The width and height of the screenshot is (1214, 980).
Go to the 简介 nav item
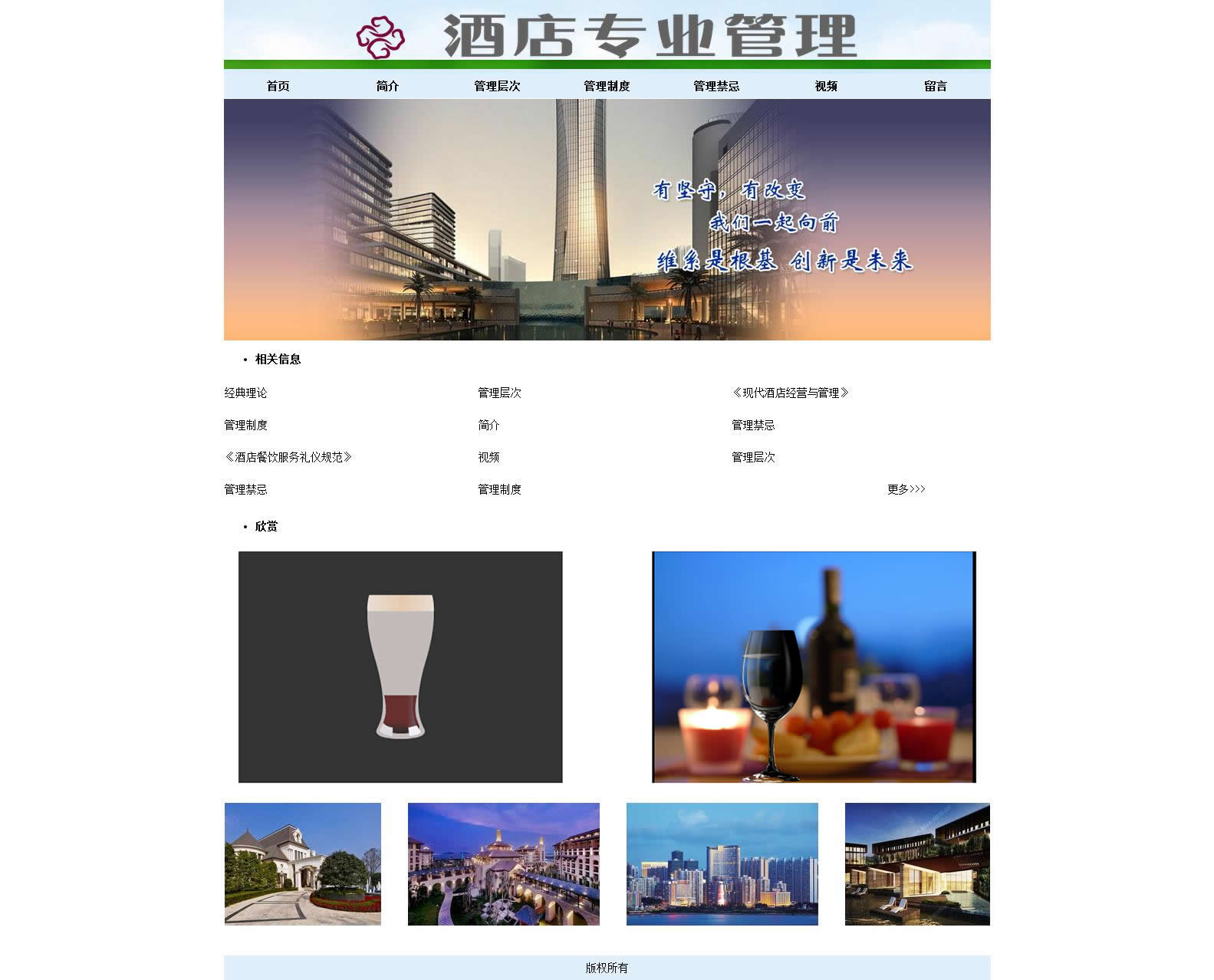(x=387, y=86)
